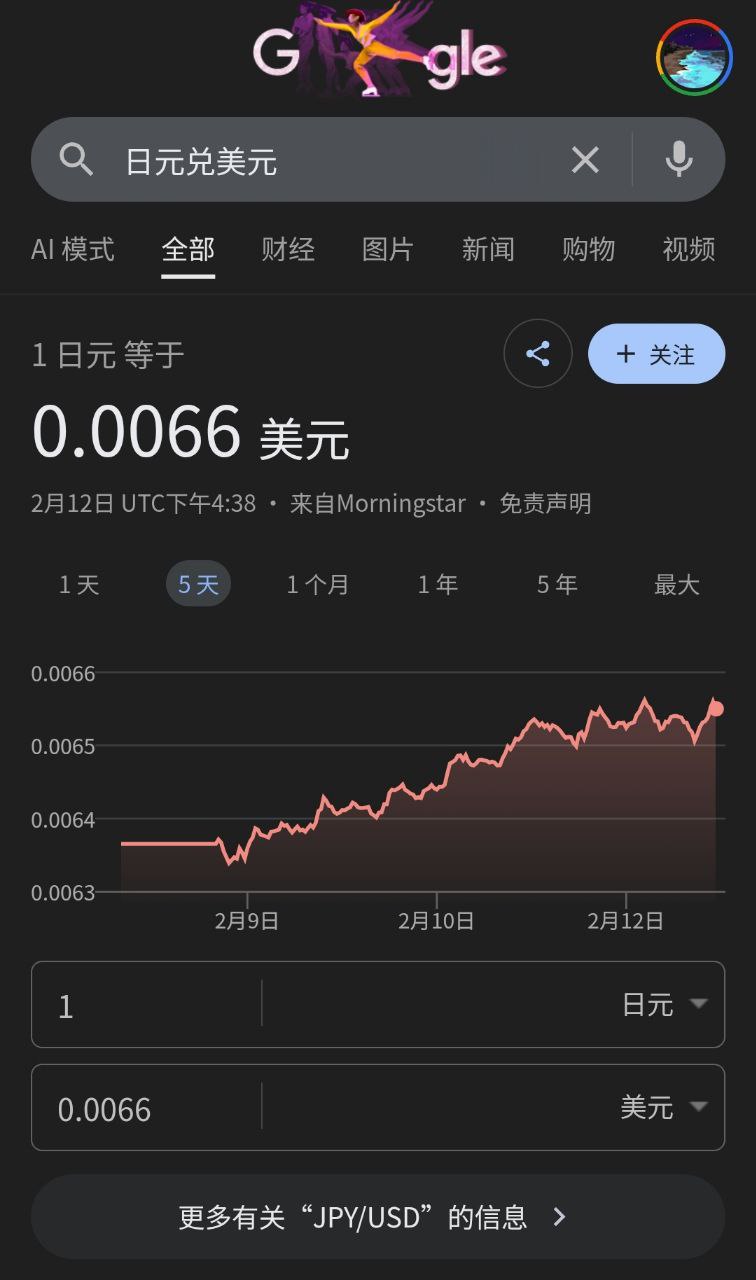Select 5 年 chart range
This screenshot has height=1280, width=756.
[557, 585]
